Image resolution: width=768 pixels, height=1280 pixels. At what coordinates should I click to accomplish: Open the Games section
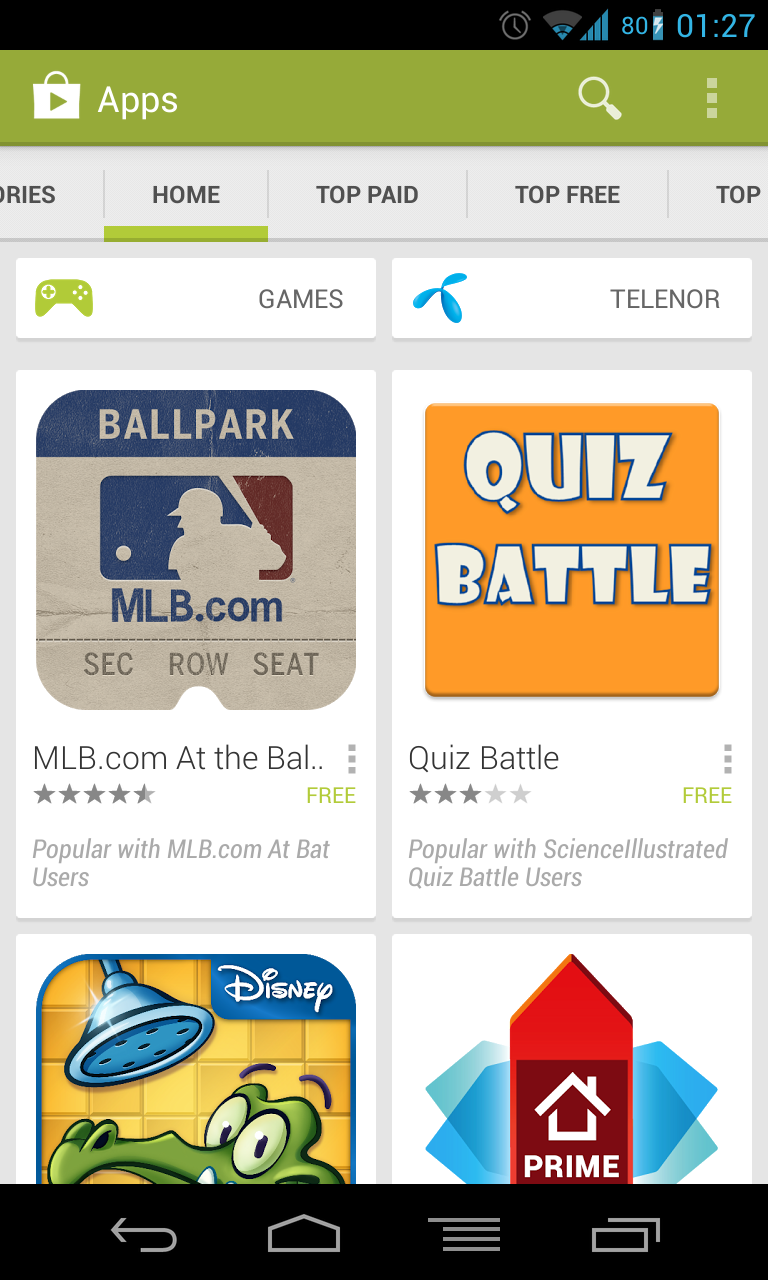click(x=196, y=299)
